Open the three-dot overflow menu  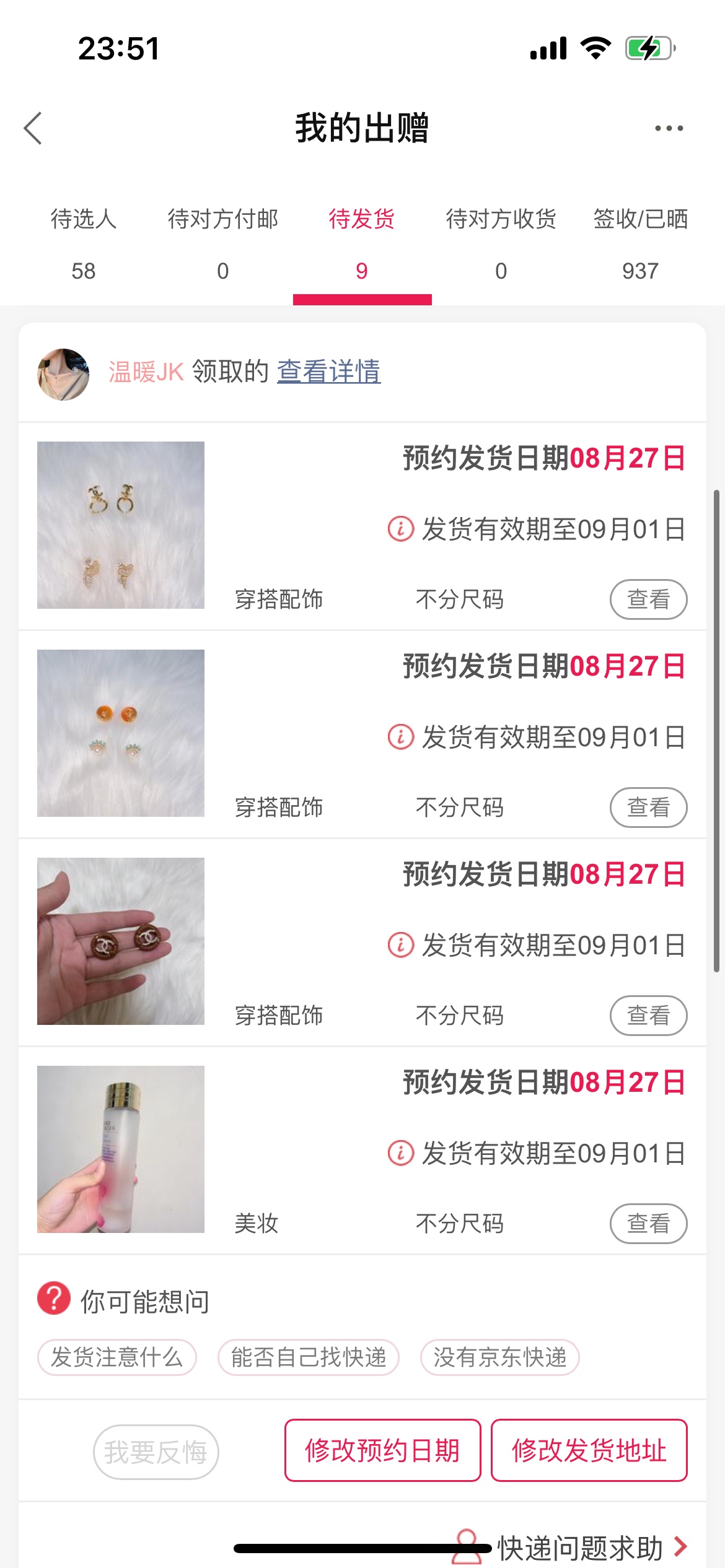tap(669, 128)
